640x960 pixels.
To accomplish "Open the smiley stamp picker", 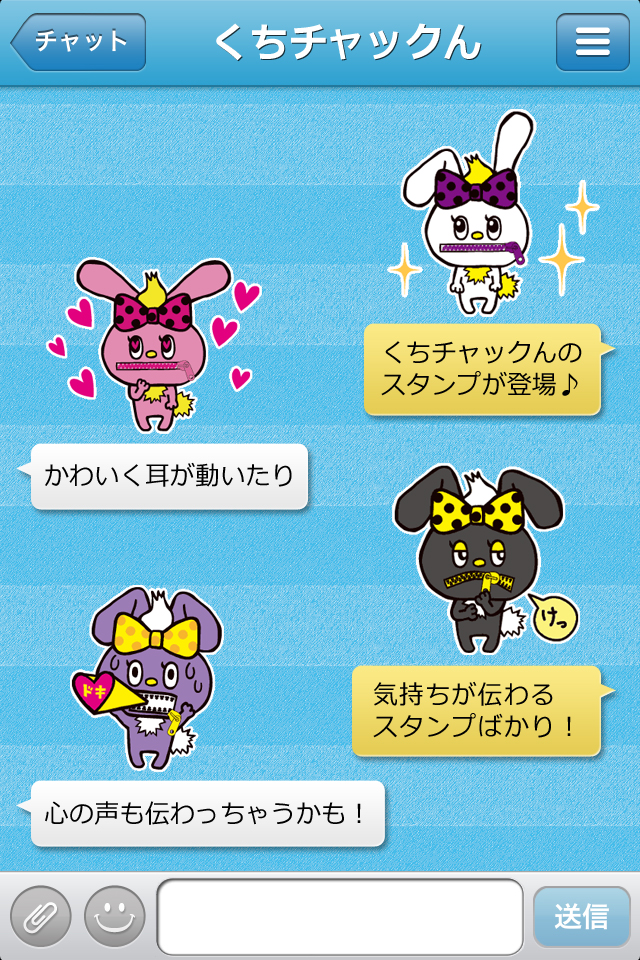I will click(x=114, y=916).
